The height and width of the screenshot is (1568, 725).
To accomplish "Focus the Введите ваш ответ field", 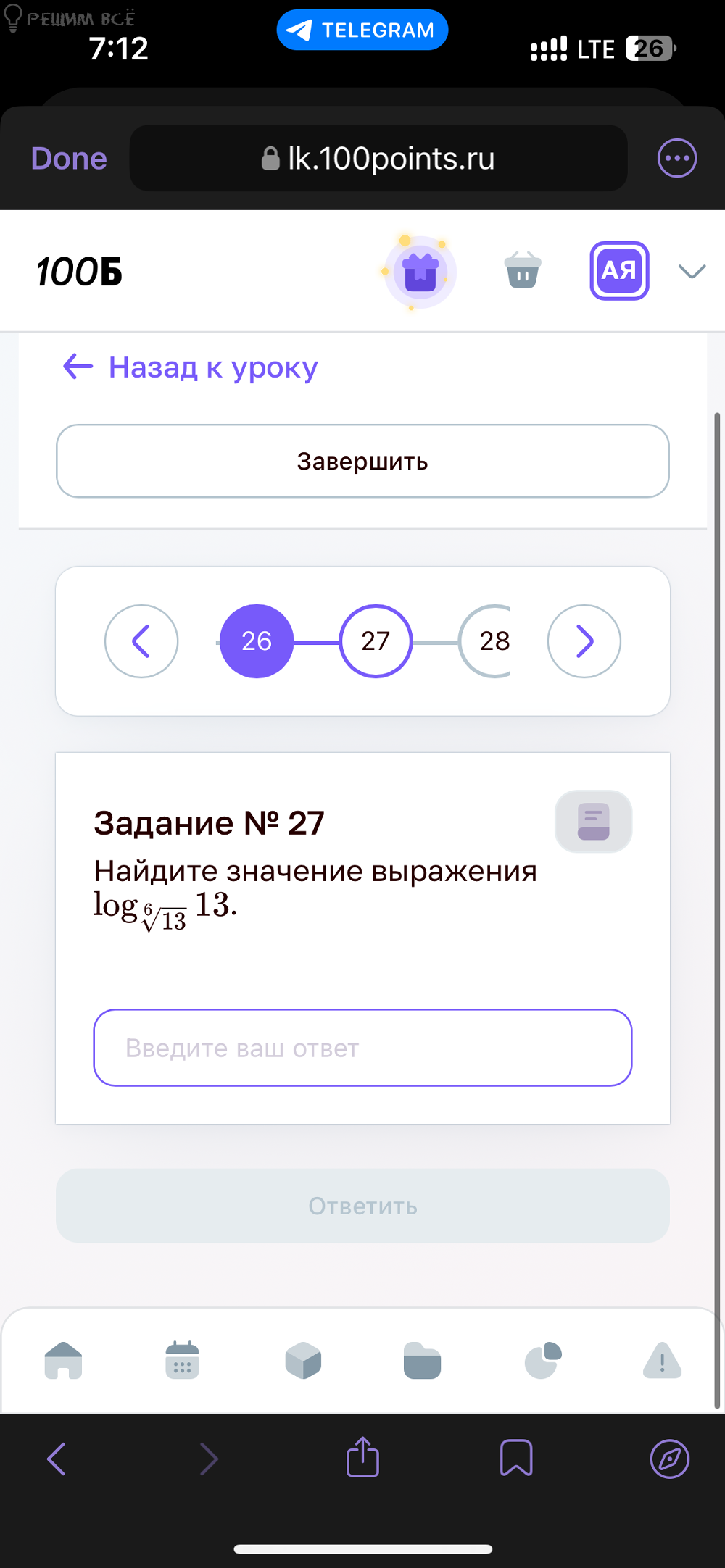I will pos(362,1048).
